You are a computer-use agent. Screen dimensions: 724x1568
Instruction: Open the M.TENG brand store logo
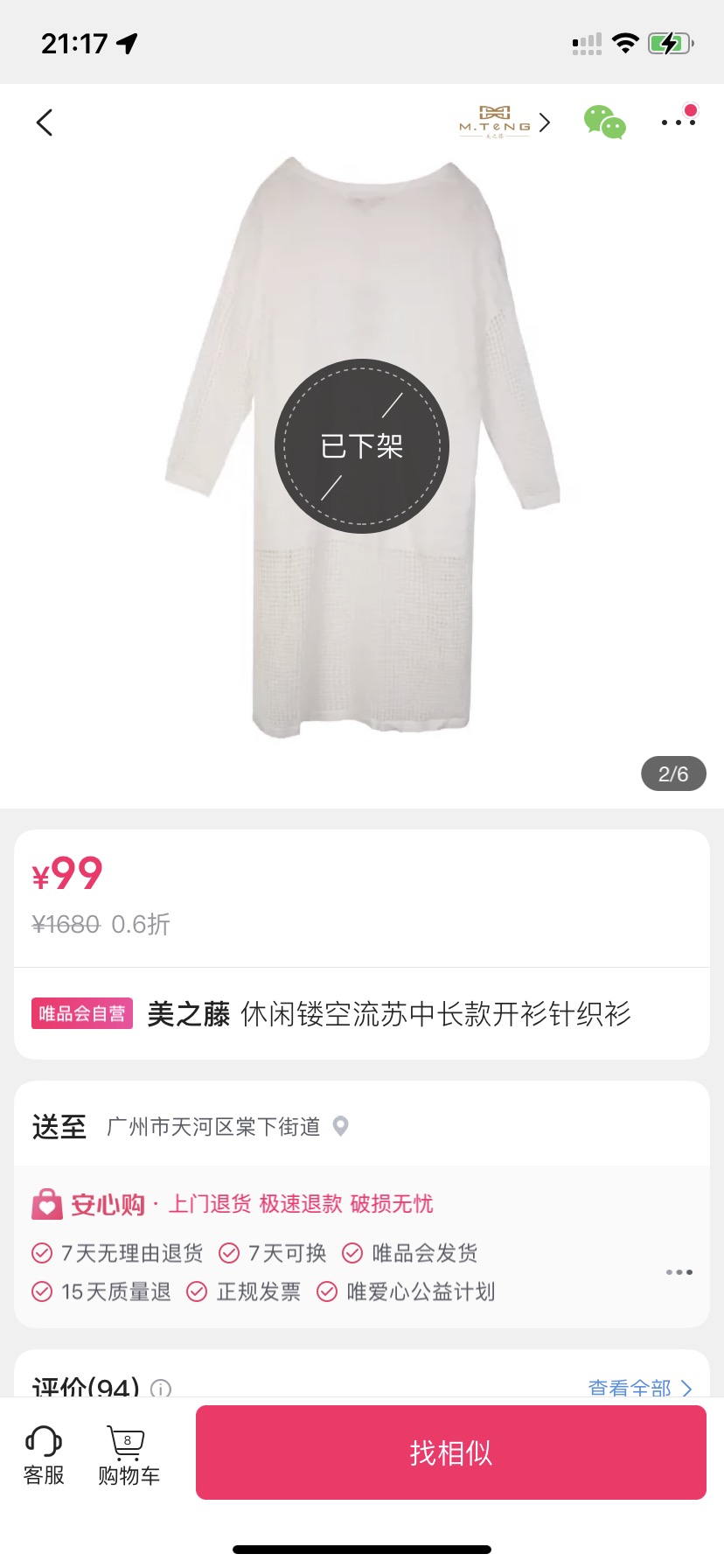(494, 122)
